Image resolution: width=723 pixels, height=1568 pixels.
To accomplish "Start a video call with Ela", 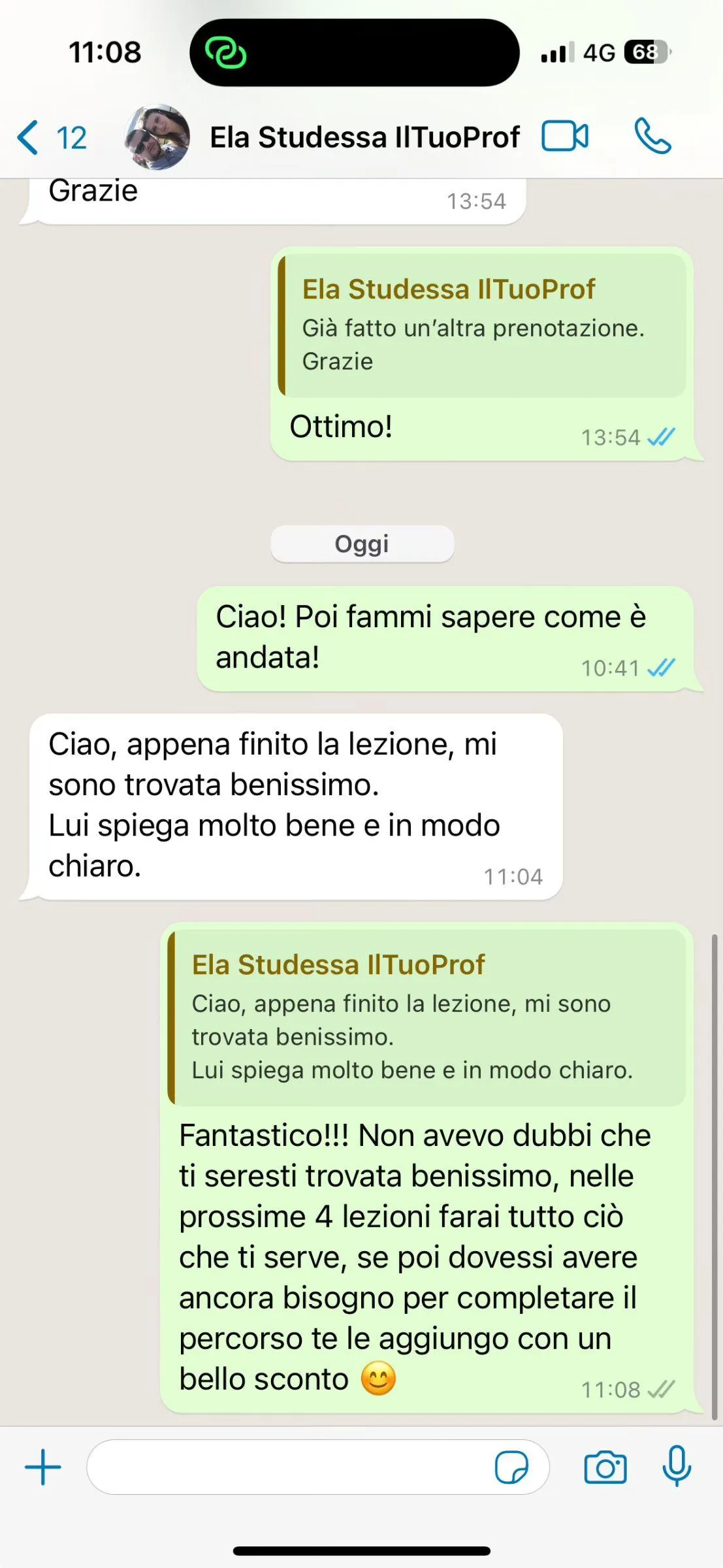I will (565, 137).
